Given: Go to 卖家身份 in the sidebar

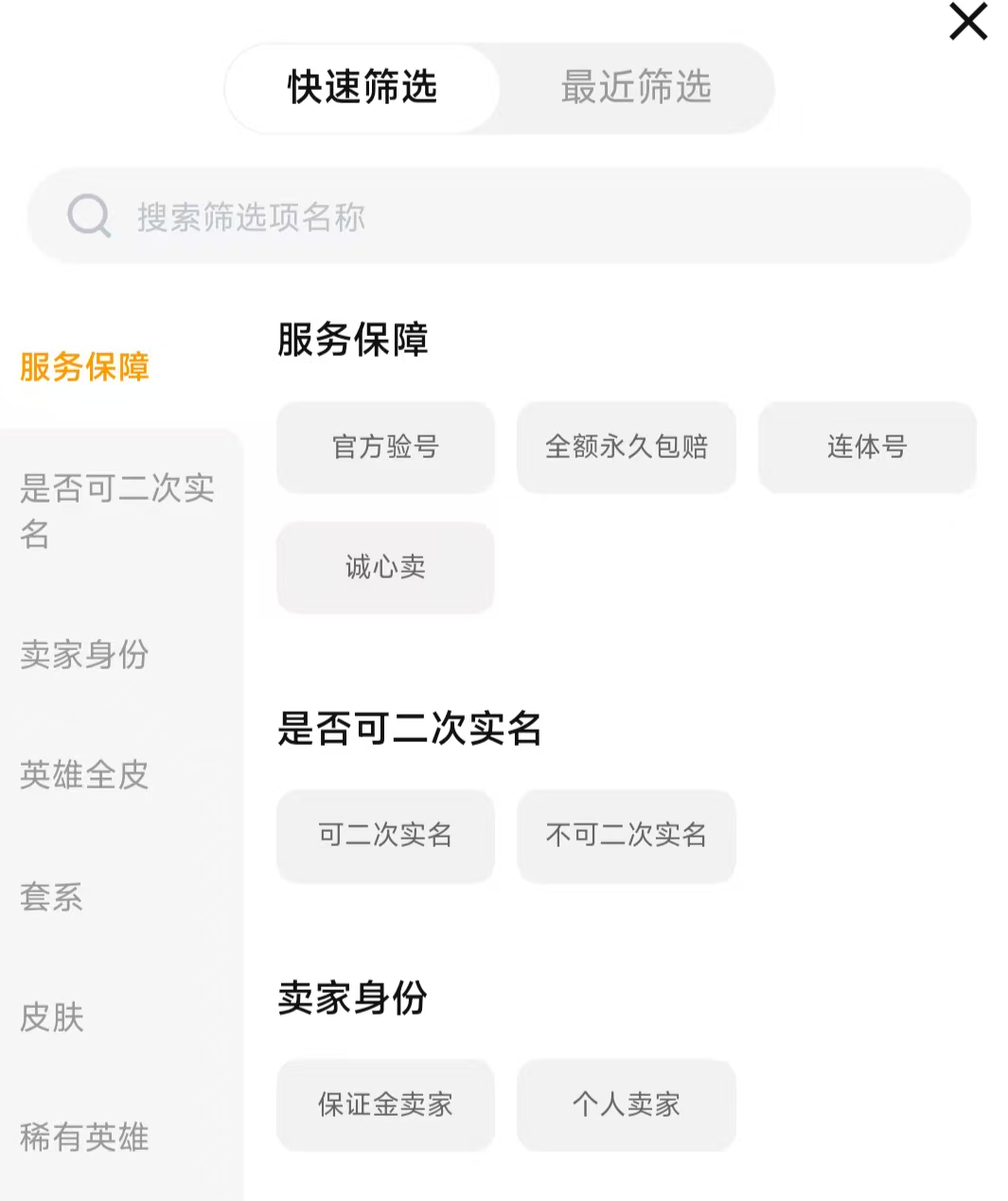Looking at the screenshot, I should [85, 655].
